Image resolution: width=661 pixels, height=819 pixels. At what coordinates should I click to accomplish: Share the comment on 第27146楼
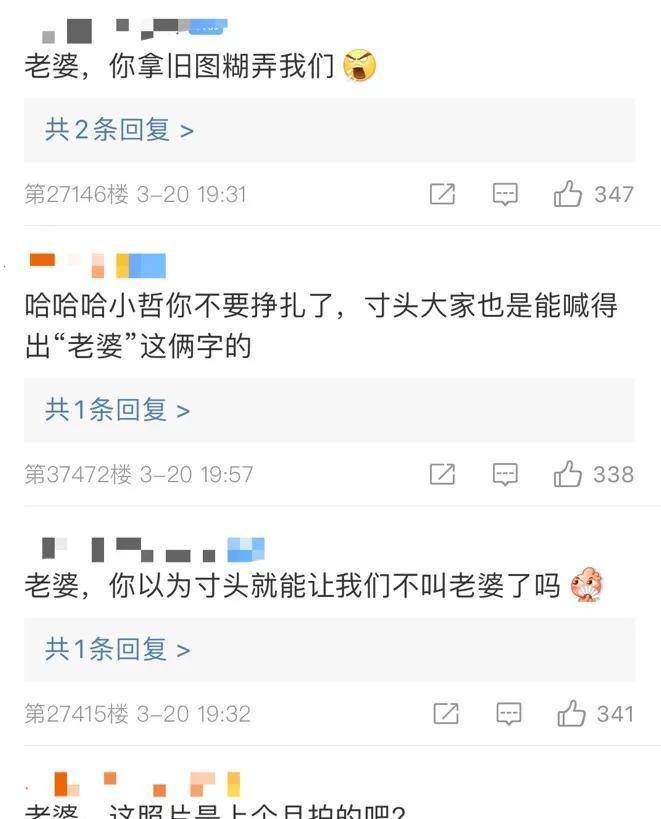442,194
